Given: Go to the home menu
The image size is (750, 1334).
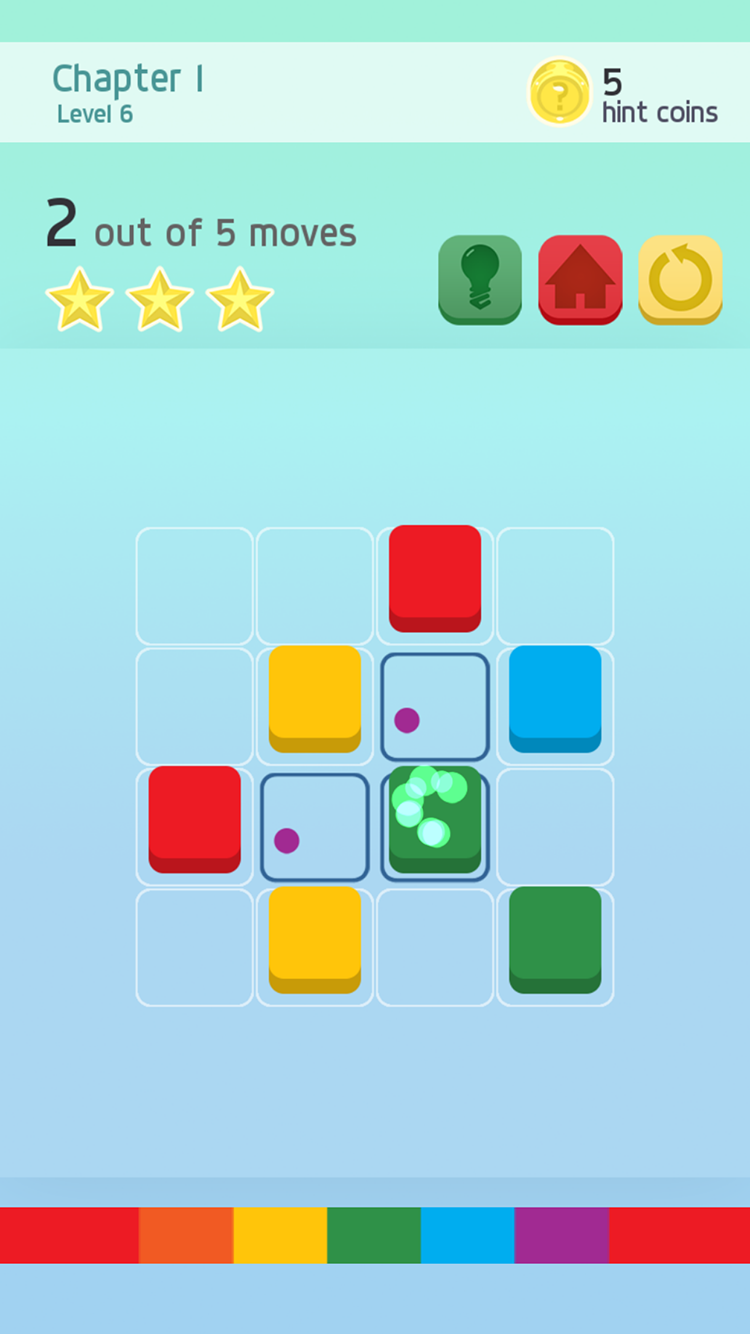Looking at the screenshot, I should 580,280.
